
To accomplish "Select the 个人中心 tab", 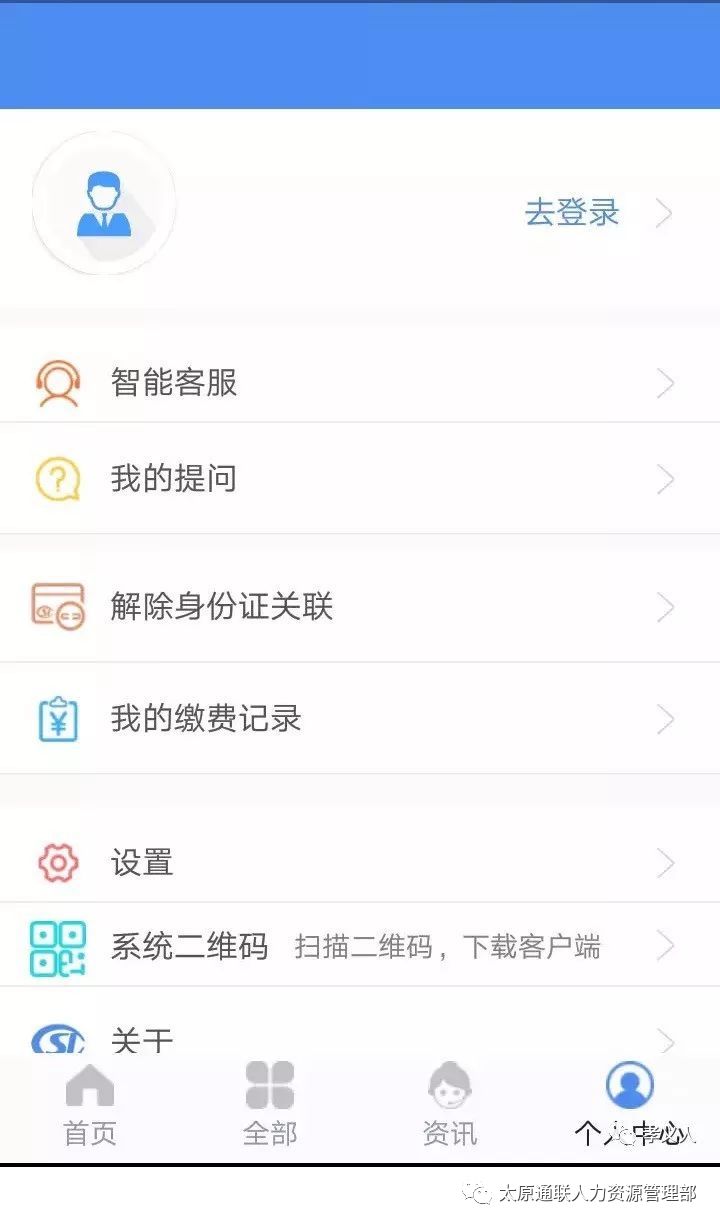I will tap(630, 1105).
